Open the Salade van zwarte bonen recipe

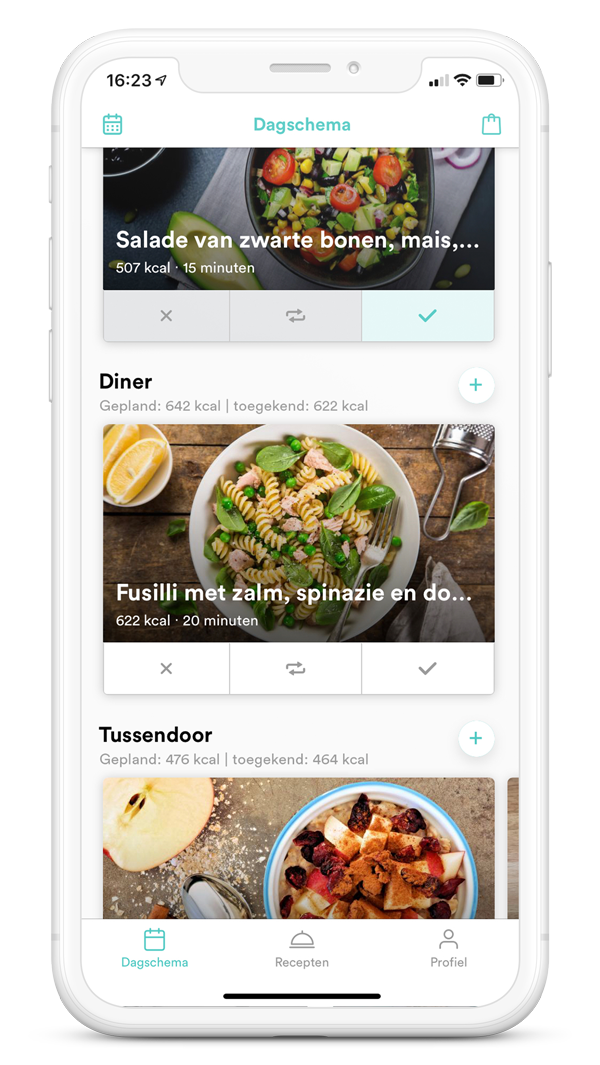pyautogui.click(x=298, y=220)
